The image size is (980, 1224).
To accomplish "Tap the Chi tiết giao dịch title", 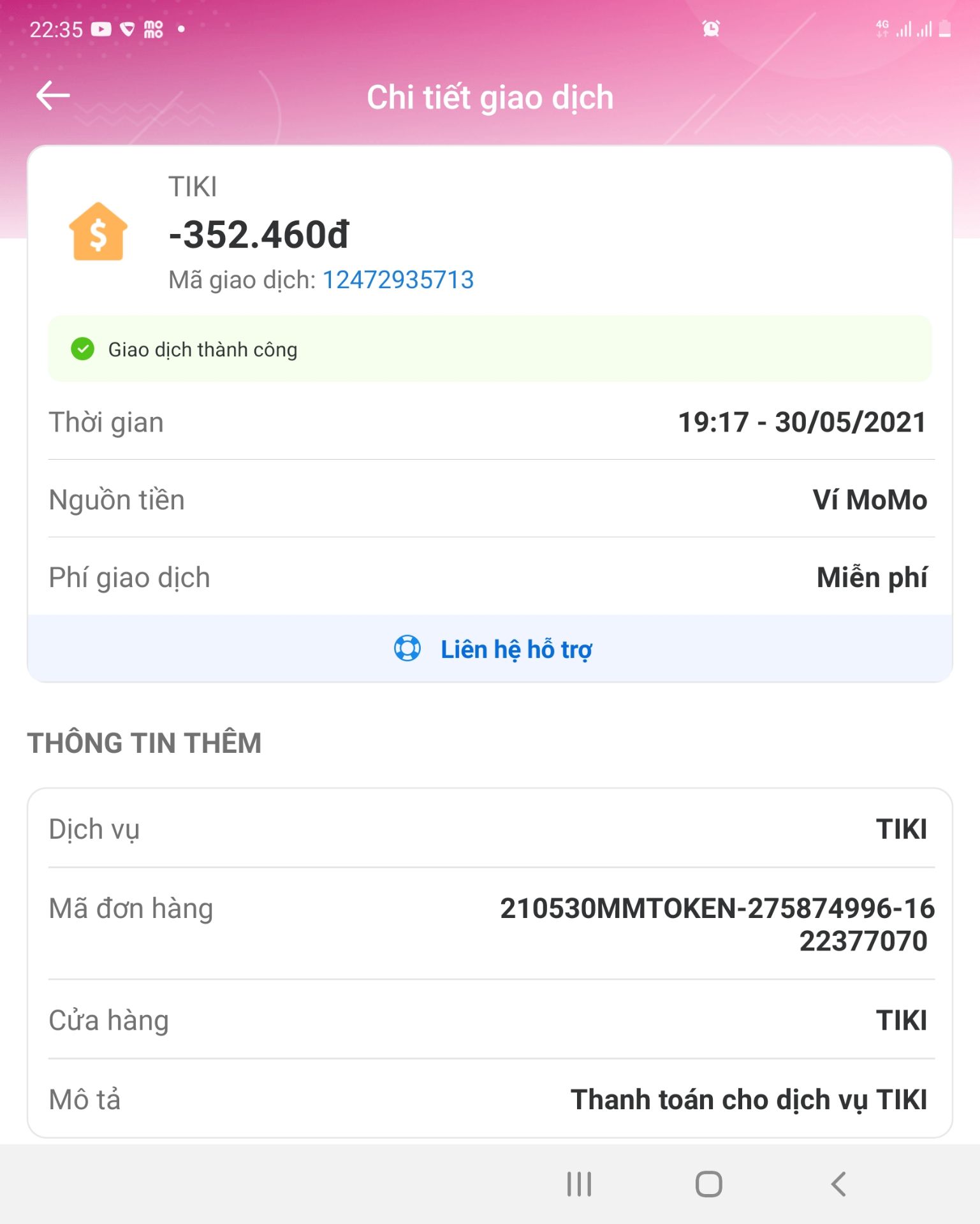I will (x=490, y=97).
